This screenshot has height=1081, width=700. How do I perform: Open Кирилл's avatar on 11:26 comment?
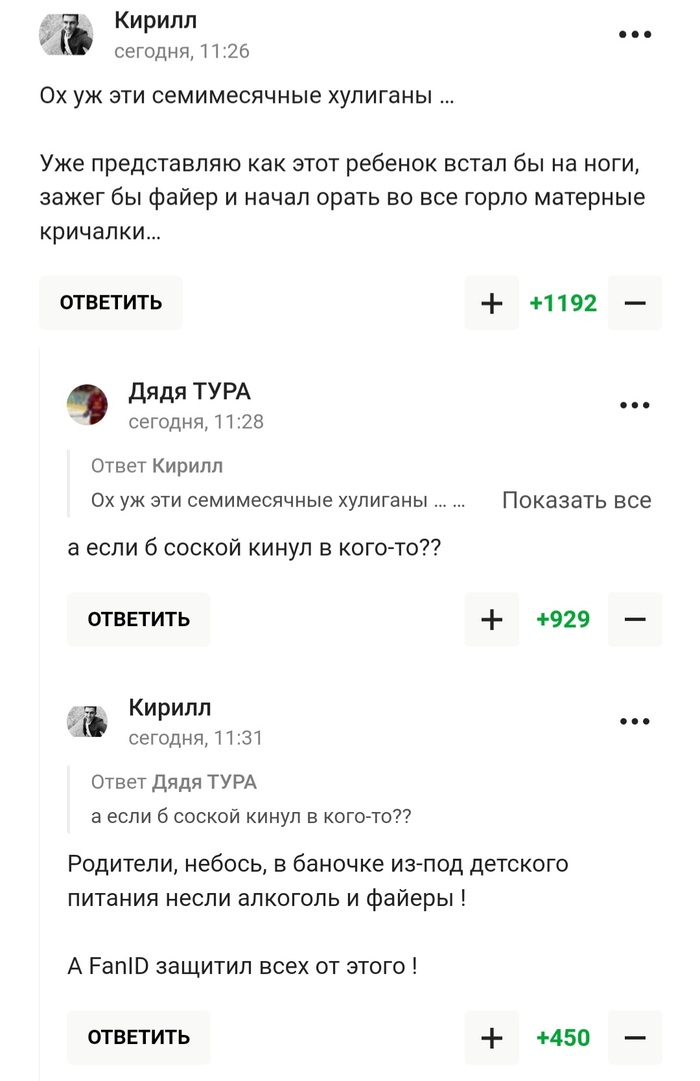point(66,35)
